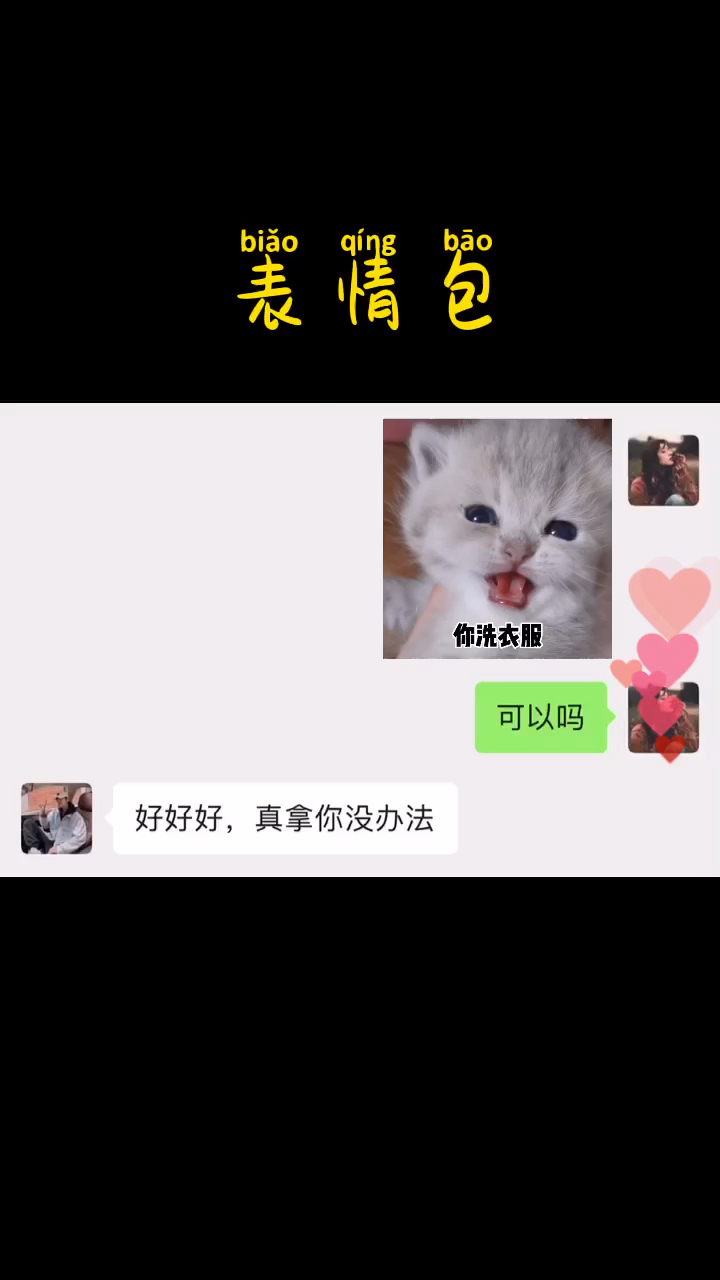Image resolution: width=720 pixels, height=1280 pixels.
Task: Click the couple avatar on the left
Action: (x=56, y=818)
